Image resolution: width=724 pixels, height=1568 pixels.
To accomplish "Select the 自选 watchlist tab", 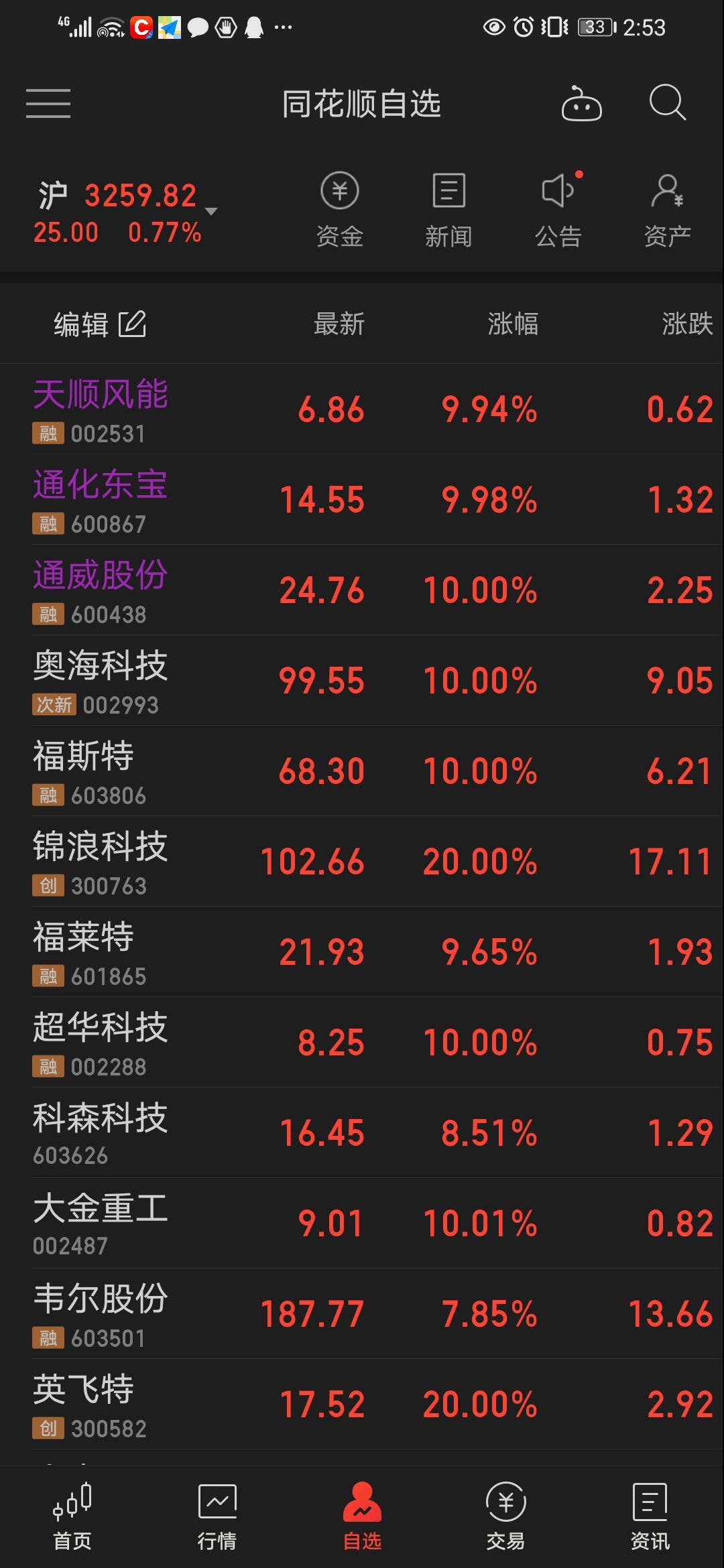I will [362, 1516].
